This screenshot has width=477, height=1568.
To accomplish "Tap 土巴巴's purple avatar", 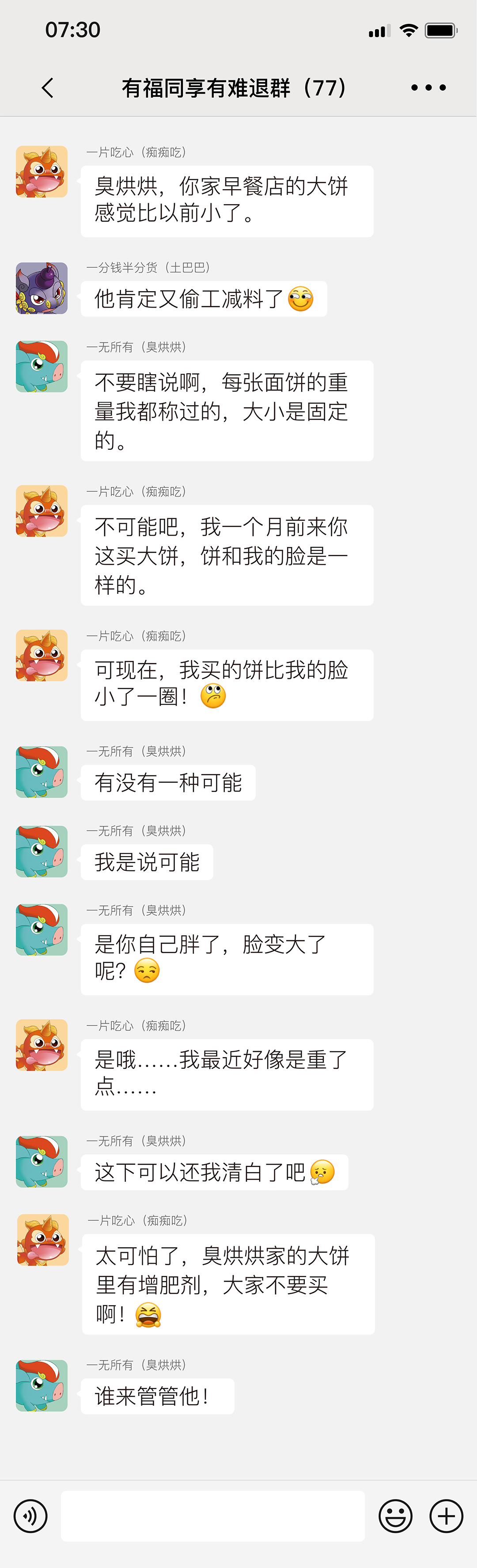I will 42,288.
